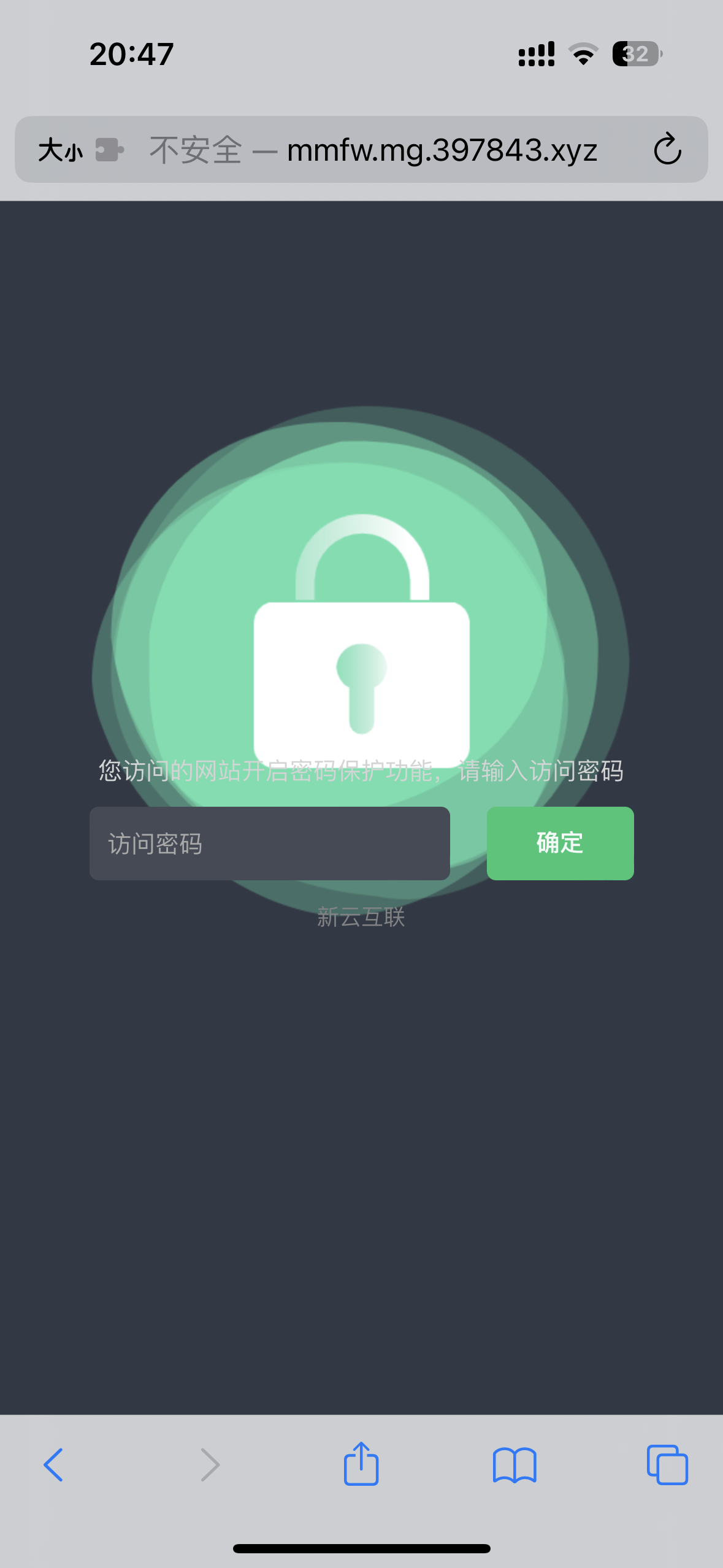Screen dimensions: 723x1568
Task: Open the 大小 page settings menu
Action: pos(60,150)
